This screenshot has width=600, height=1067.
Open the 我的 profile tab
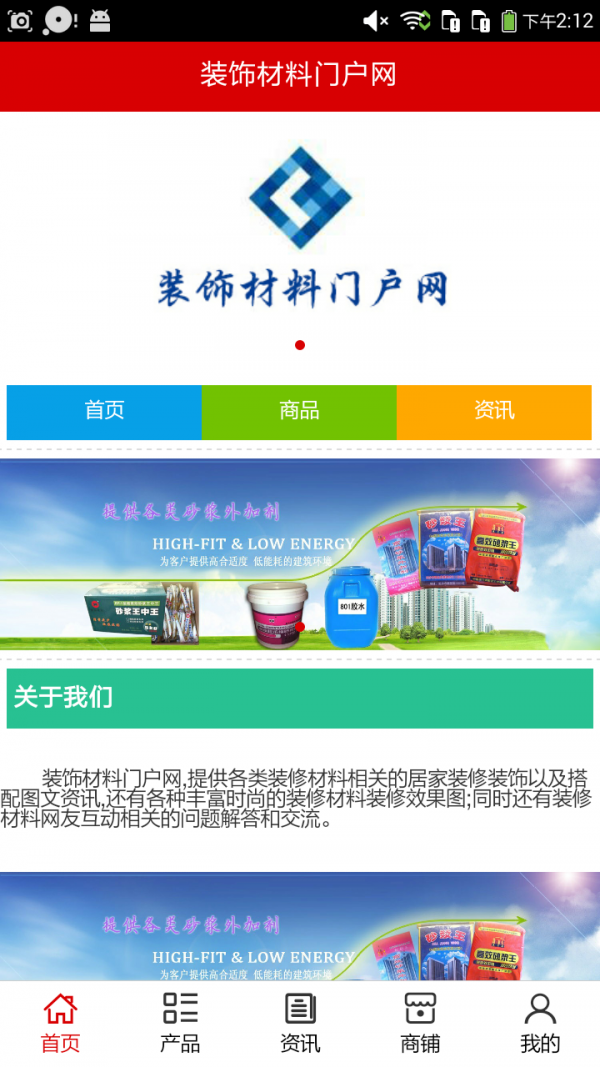point(540,1023)
